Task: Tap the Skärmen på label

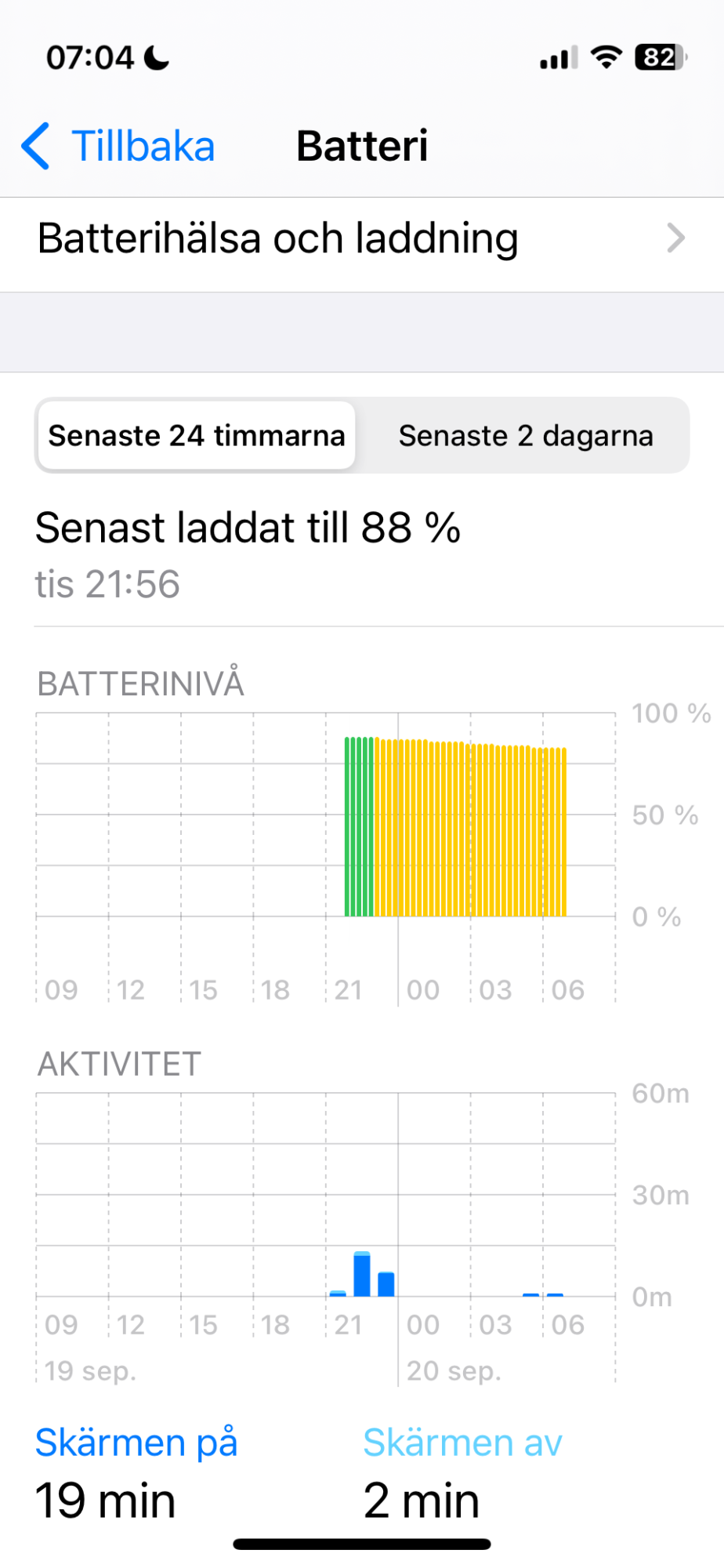Action: (136, 1442)
